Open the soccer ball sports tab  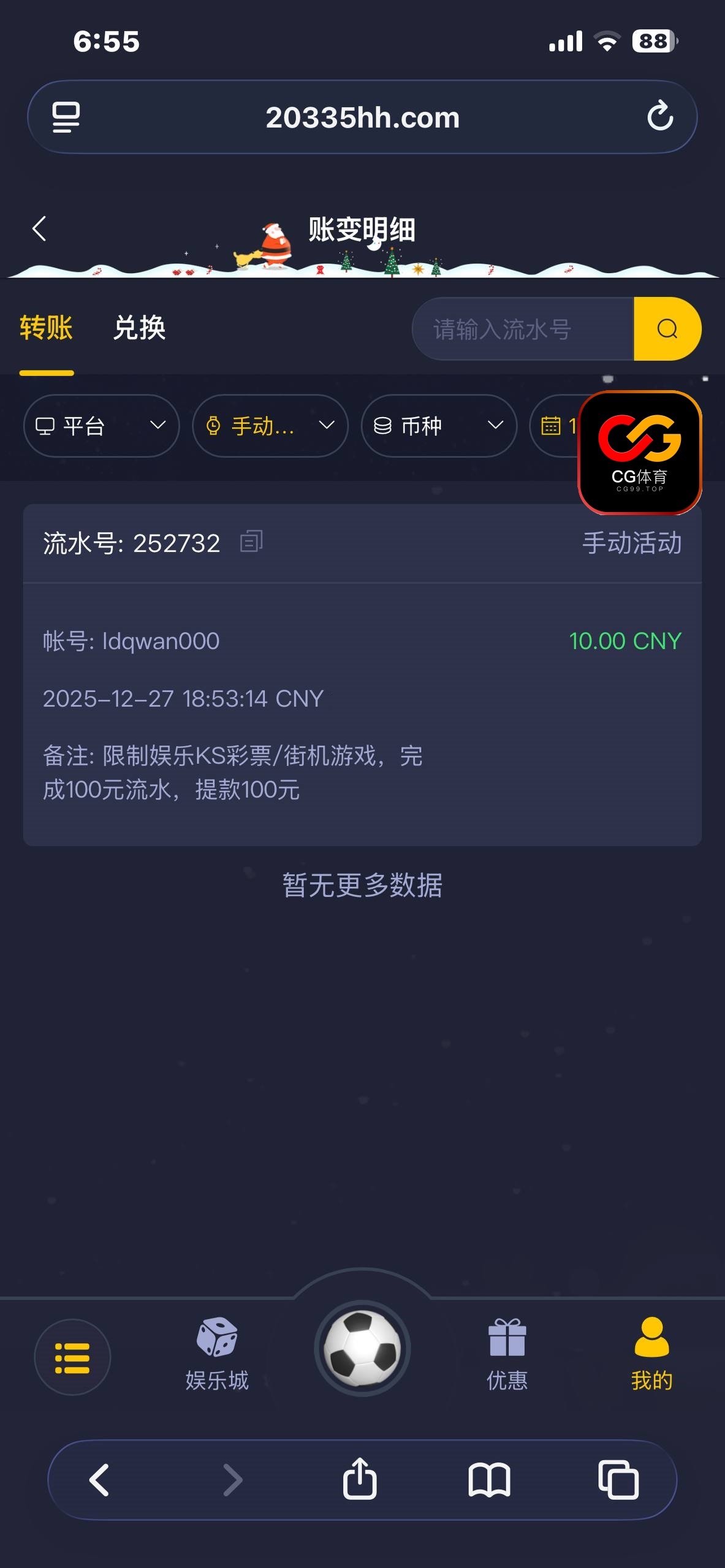[362, 1348]
